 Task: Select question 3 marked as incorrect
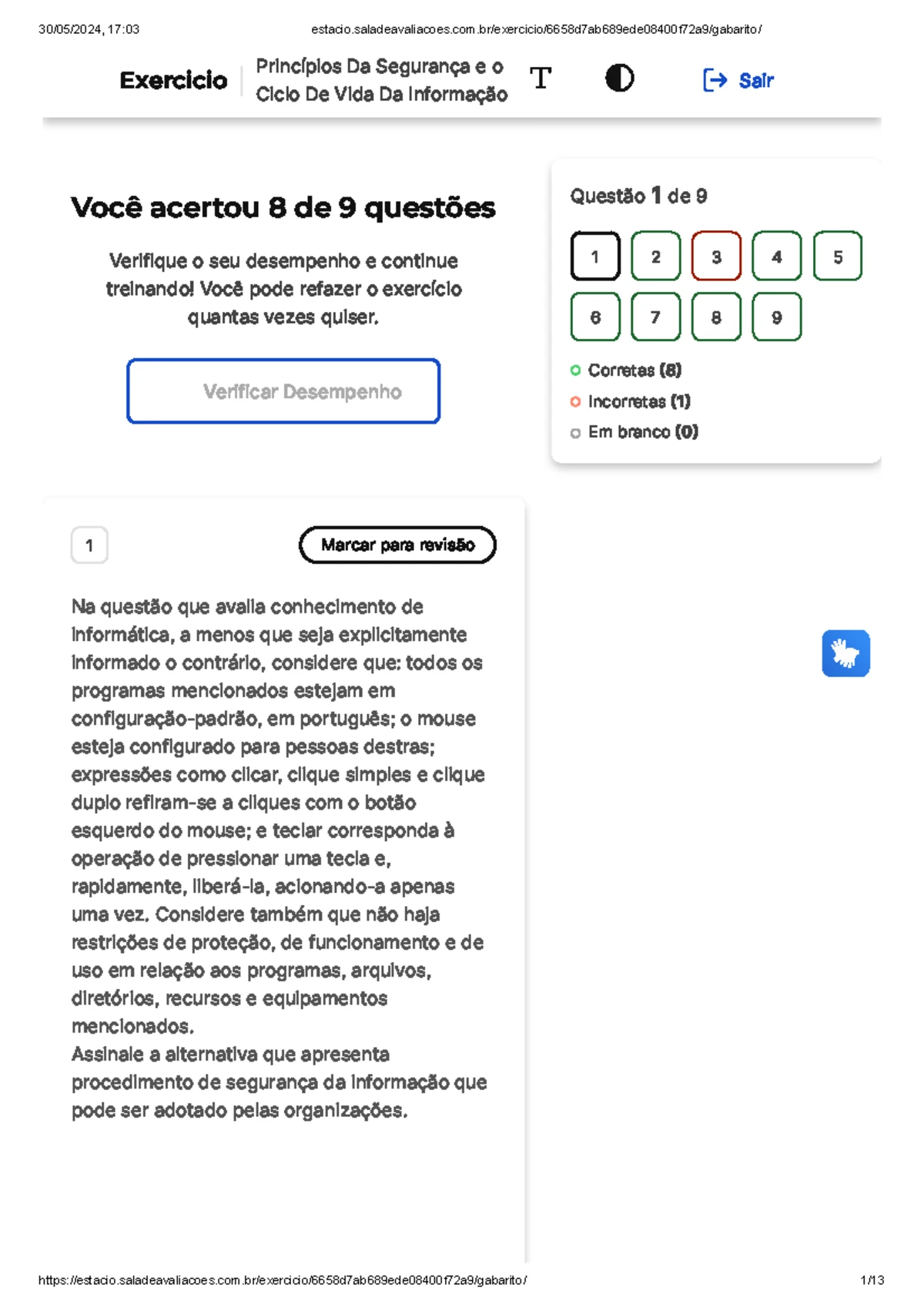click(x=716, y=256)
